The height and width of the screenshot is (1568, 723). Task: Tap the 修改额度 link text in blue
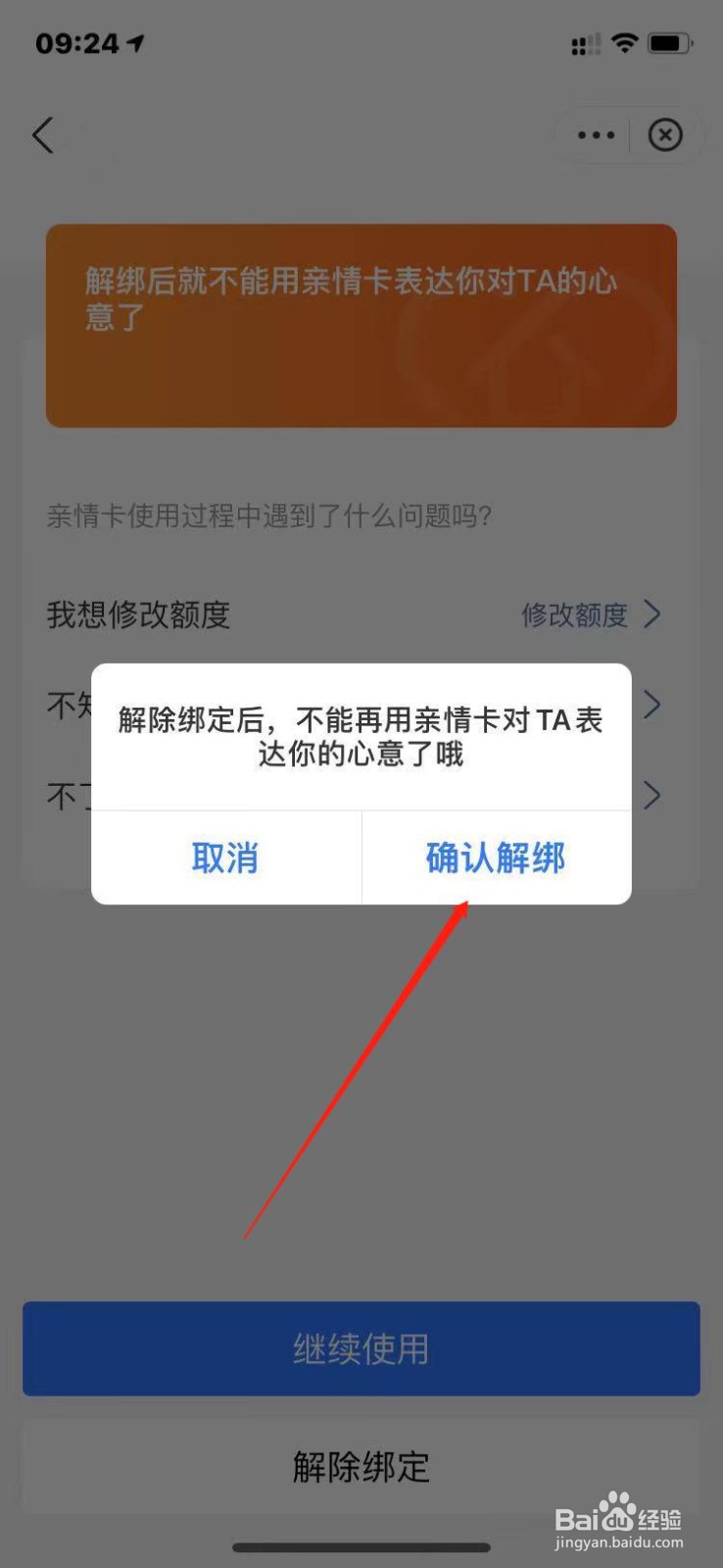pos(574,614)
